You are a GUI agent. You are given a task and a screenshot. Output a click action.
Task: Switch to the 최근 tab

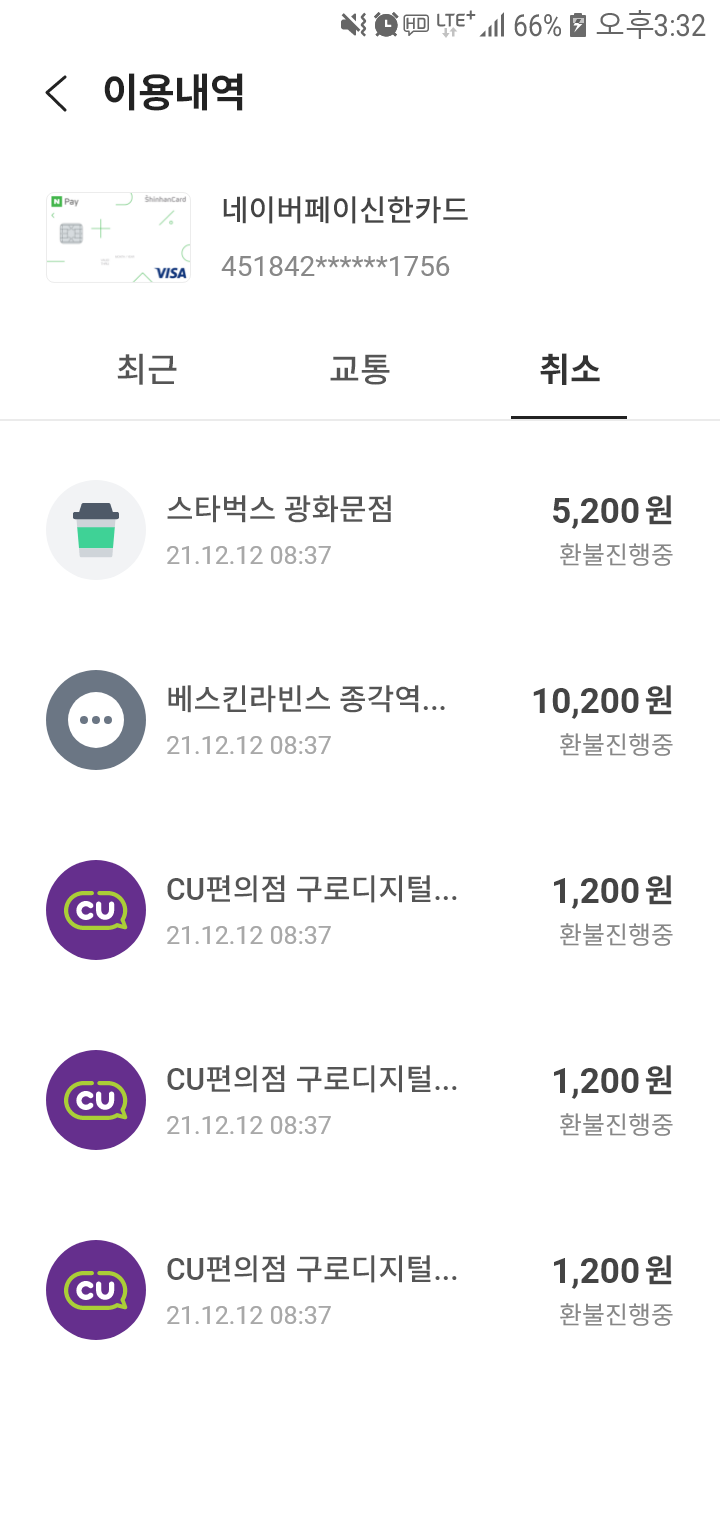pos(146,369)
